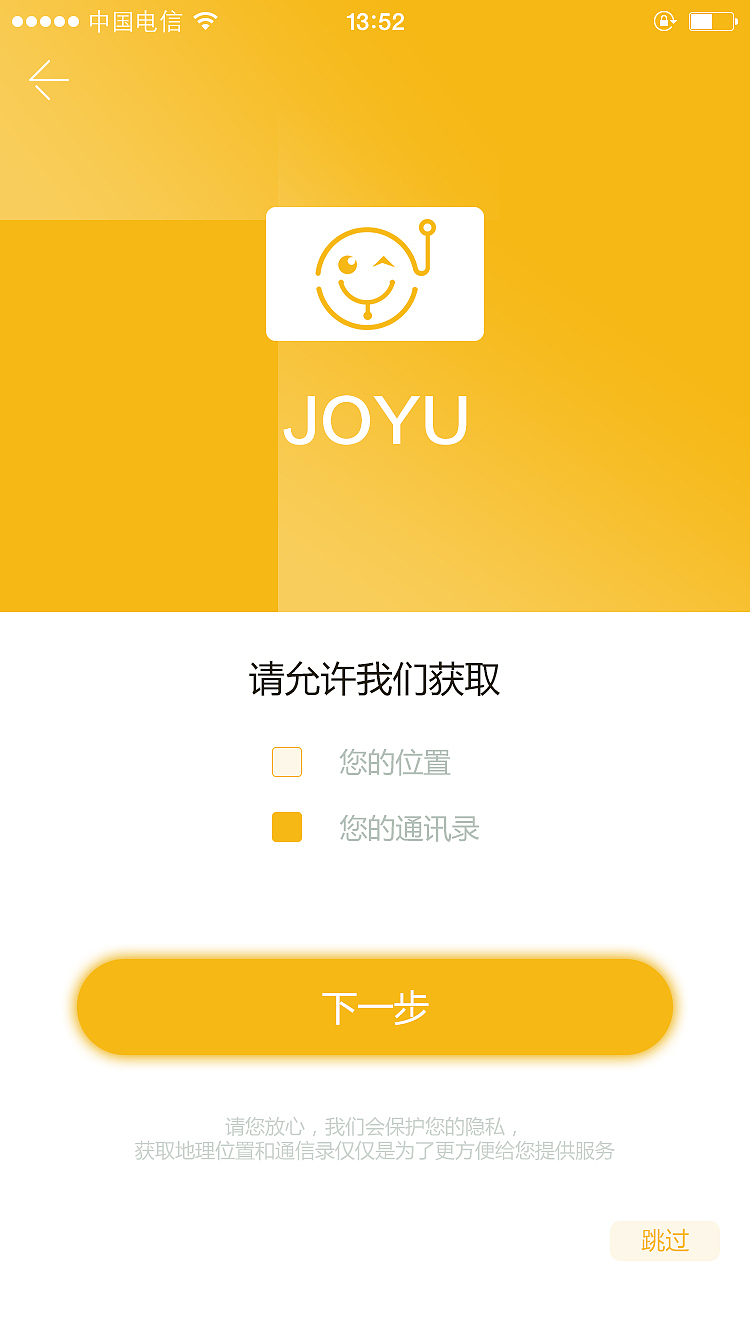Viewport: 750px width, 1330px height.
Task: Tap the 下一步 next step button
Action: coord(374,1007)
